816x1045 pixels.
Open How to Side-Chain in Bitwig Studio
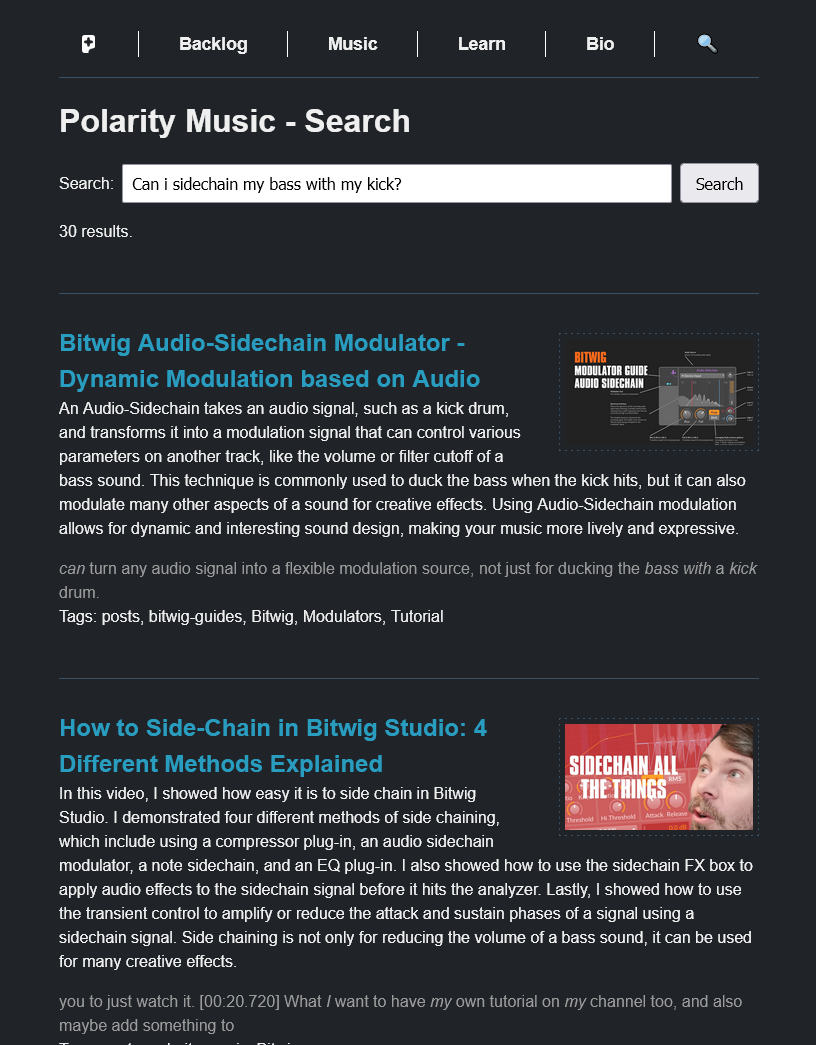coord(273,745)
